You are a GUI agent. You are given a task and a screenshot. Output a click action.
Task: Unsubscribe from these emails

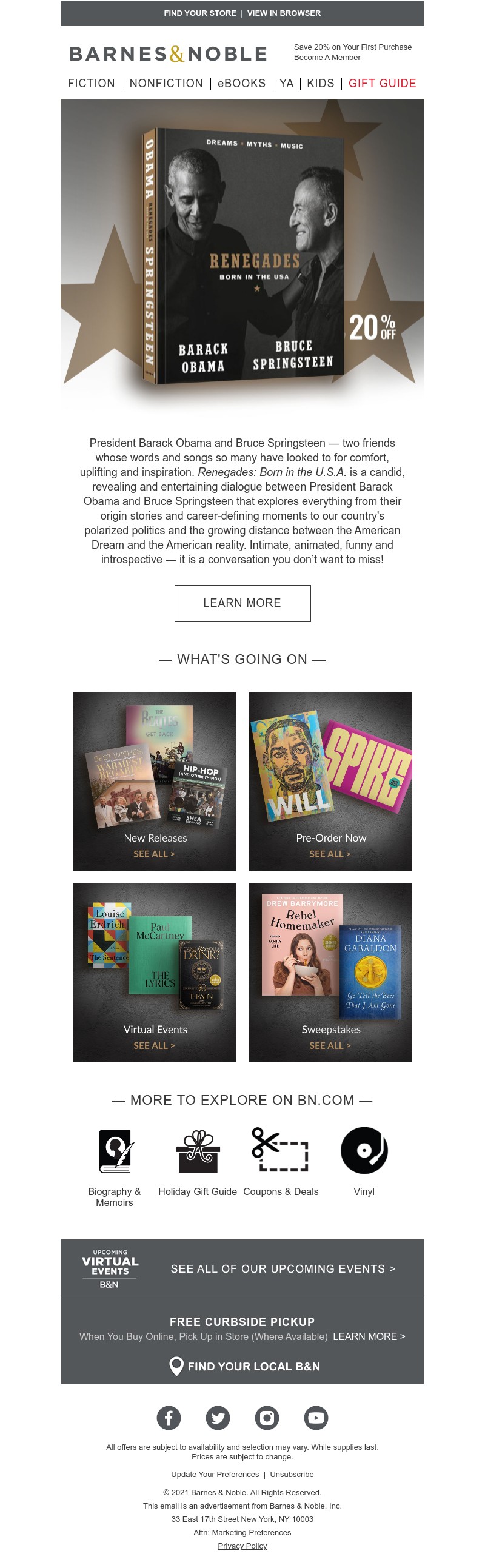coord(292,1474)
